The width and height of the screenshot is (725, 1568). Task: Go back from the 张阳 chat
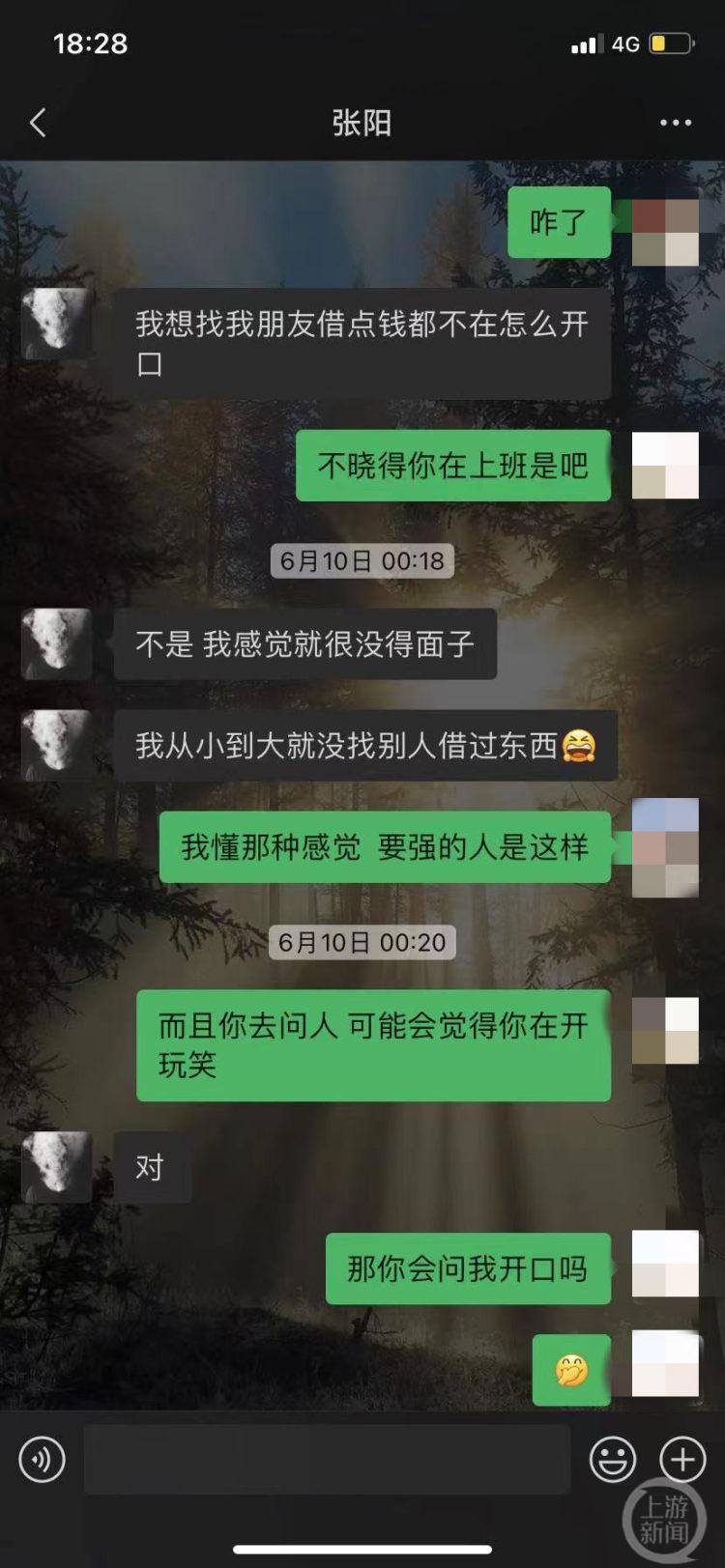click(39, 123)
